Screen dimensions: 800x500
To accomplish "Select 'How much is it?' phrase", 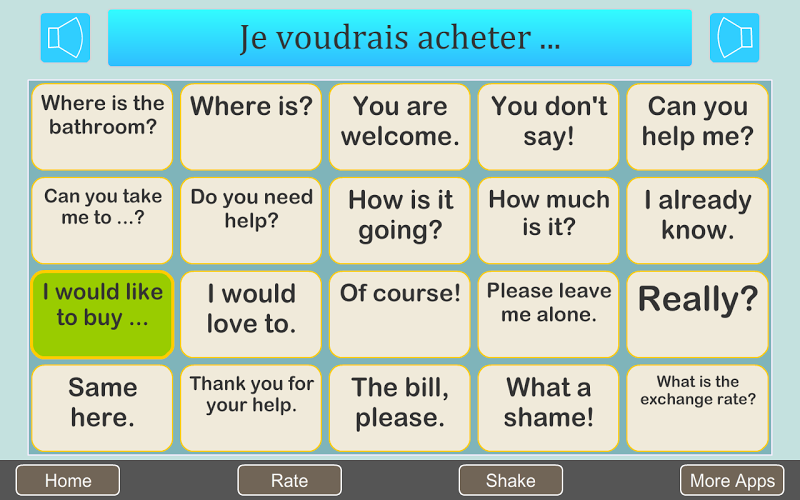I will (x=549, y=220).
